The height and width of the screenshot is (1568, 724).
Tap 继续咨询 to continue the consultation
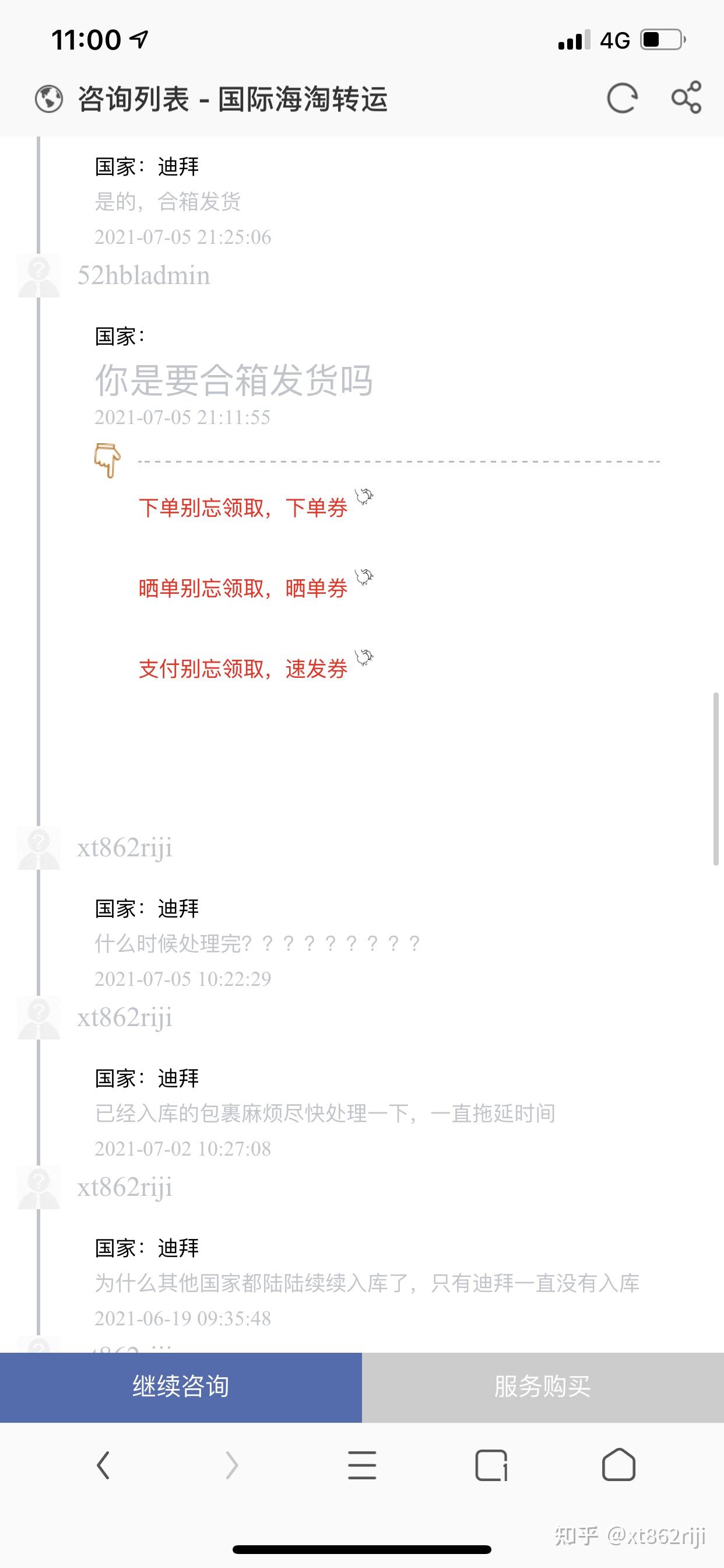tap(181, 1387)
